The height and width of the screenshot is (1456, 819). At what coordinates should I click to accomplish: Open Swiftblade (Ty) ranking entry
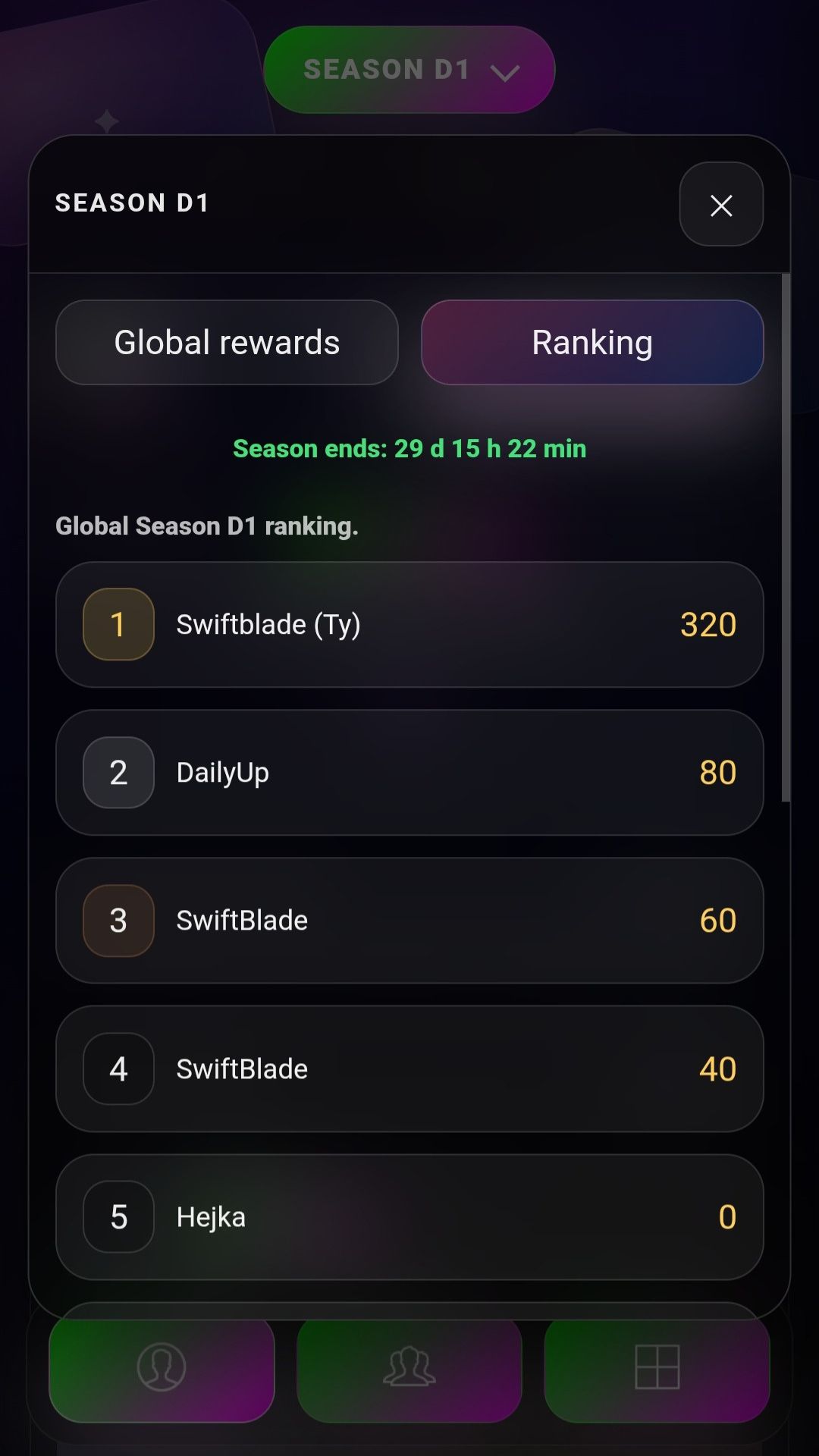409,625
